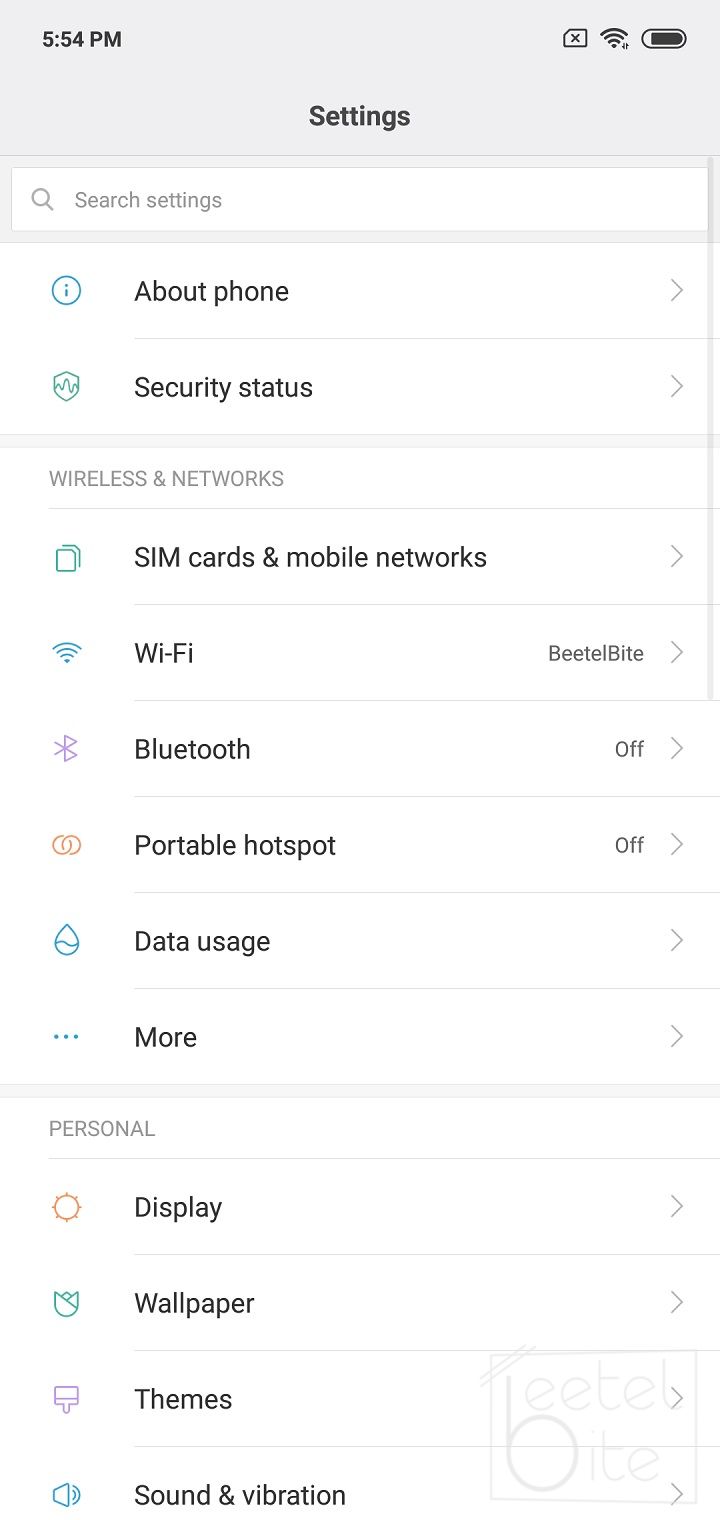This screenshot has width=720, height=1520.
Task: Open Display settings
Action: pyautogui.click(x=360, y=1207)
